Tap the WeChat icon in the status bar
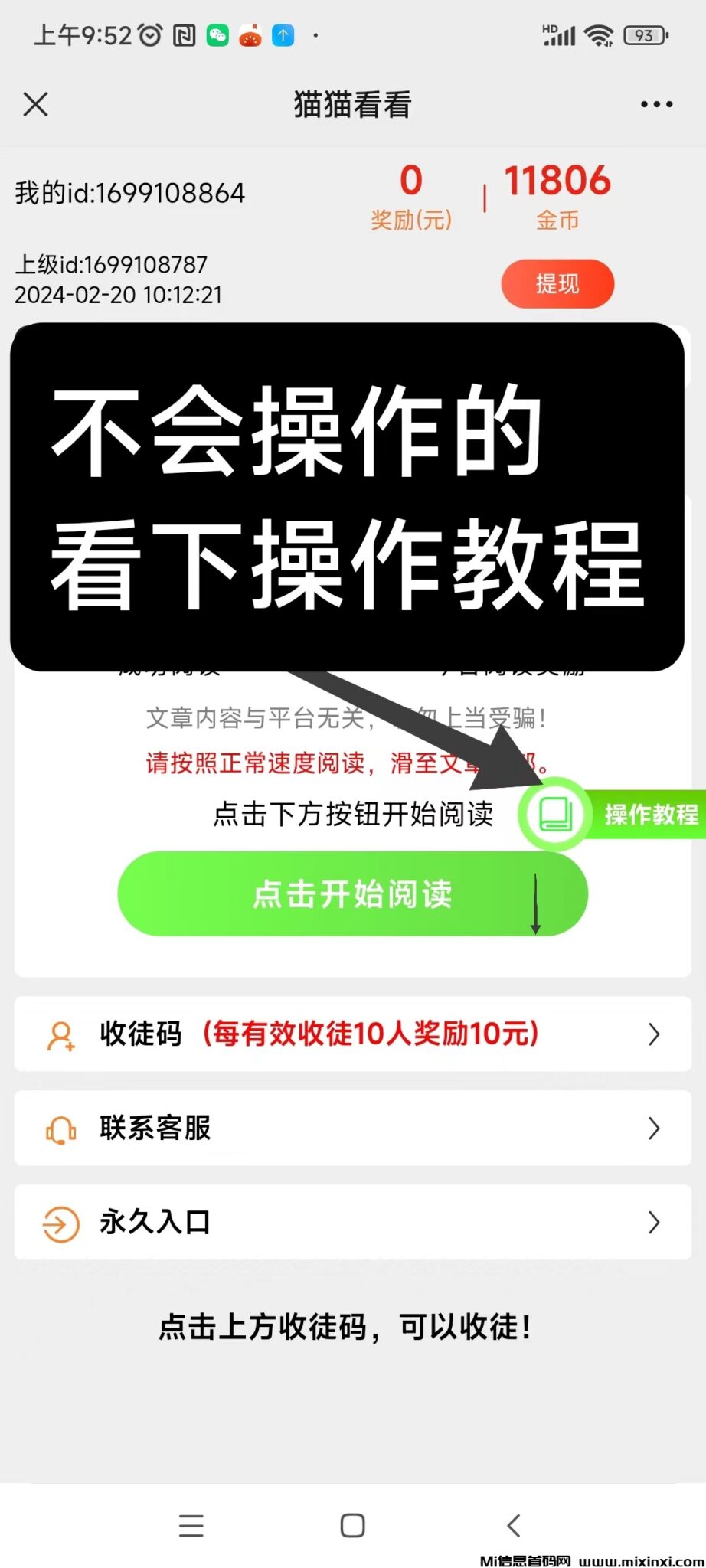This screenshot has width=706, height=1568. tap(216, 34)
